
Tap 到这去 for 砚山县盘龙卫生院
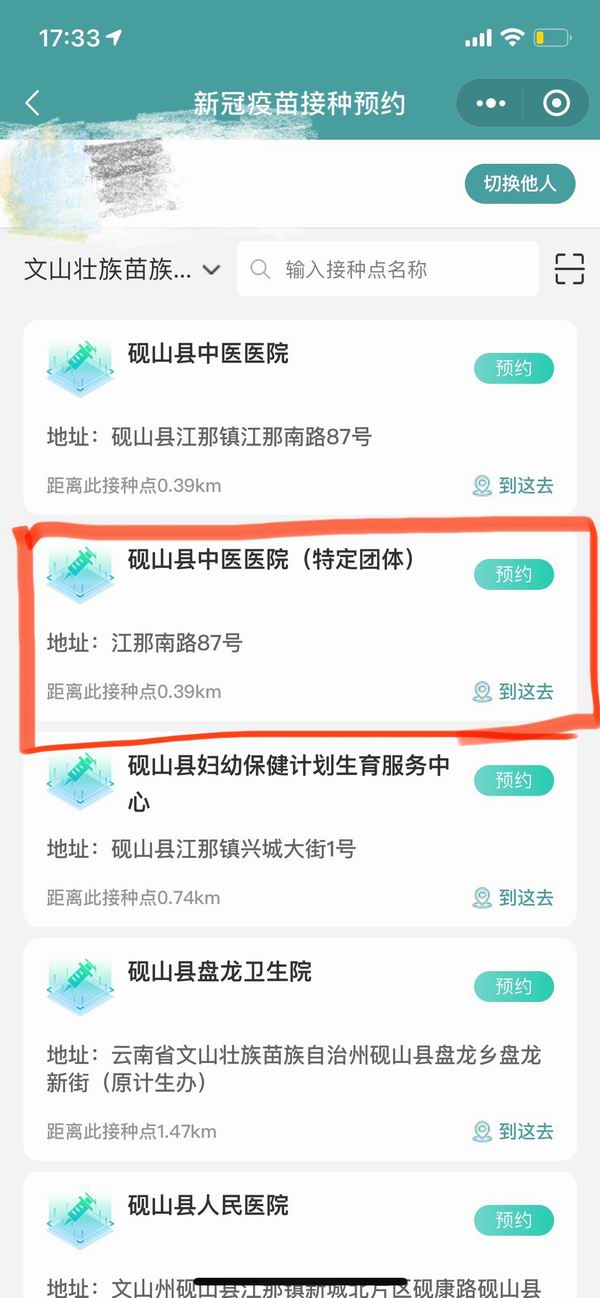coord(514,1131)
